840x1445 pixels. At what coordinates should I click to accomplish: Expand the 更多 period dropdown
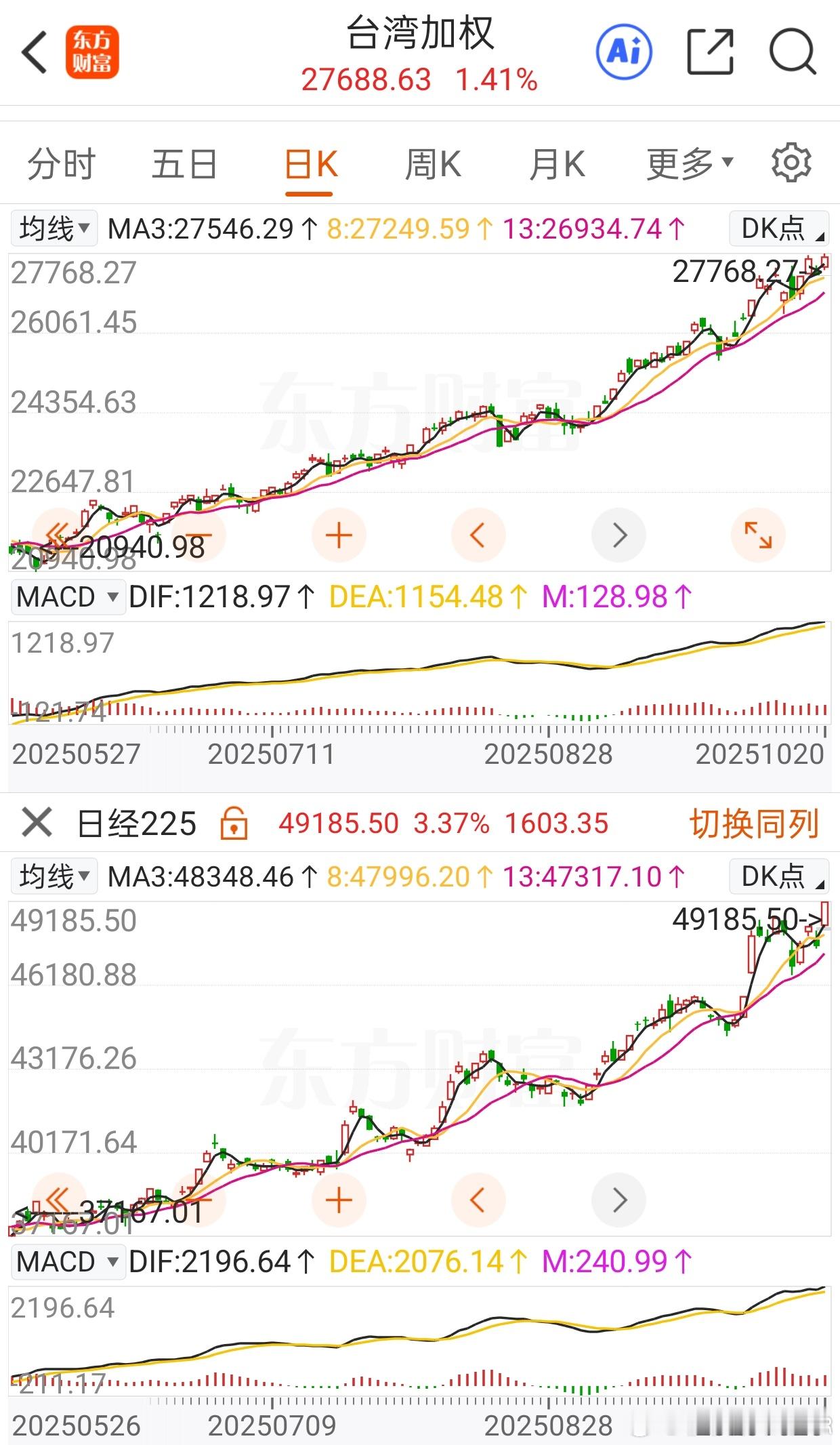(x=690, y=165)
